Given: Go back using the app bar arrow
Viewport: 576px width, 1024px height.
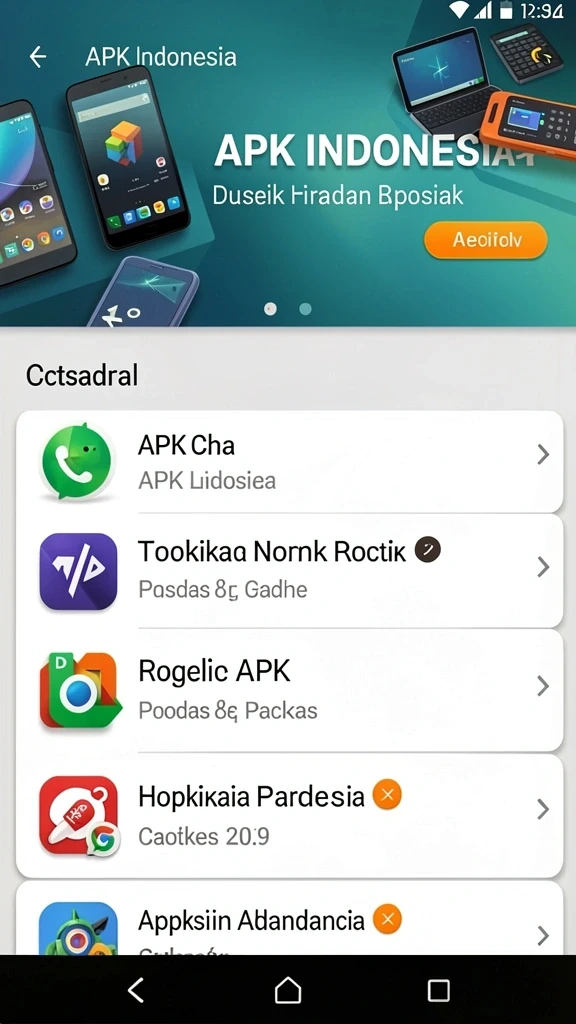Looking at the screenshot, I should click(38, 57).
